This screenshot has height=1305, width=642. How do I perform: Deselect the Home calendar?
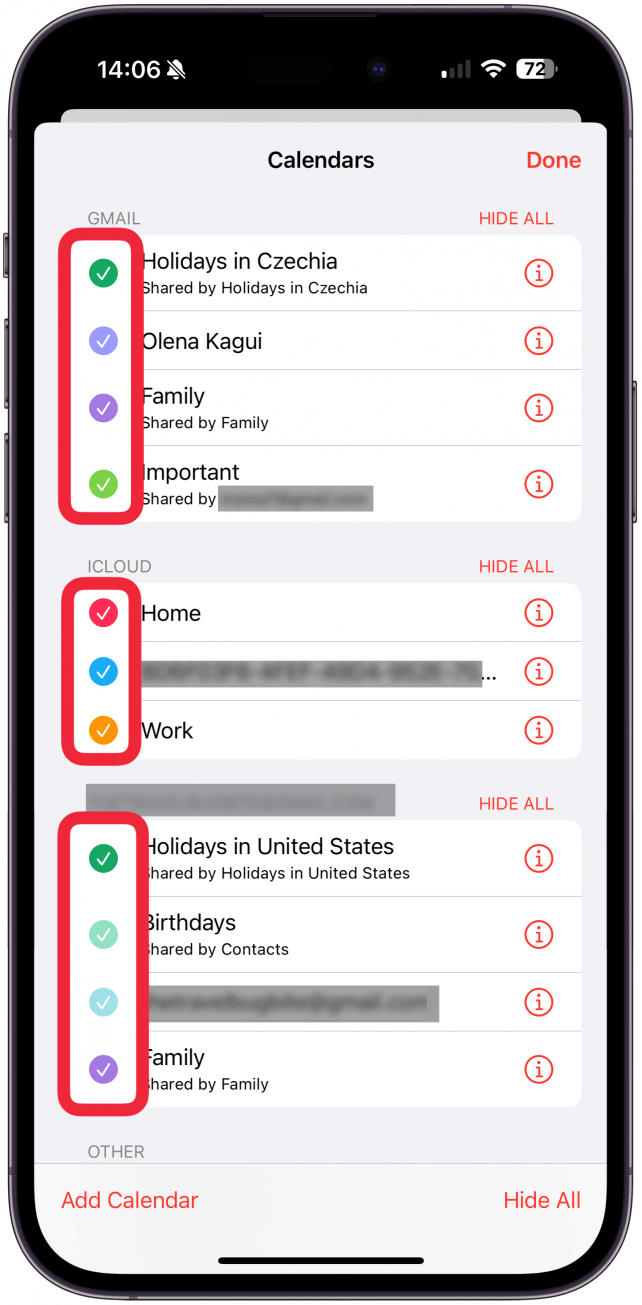pos(103,613)
